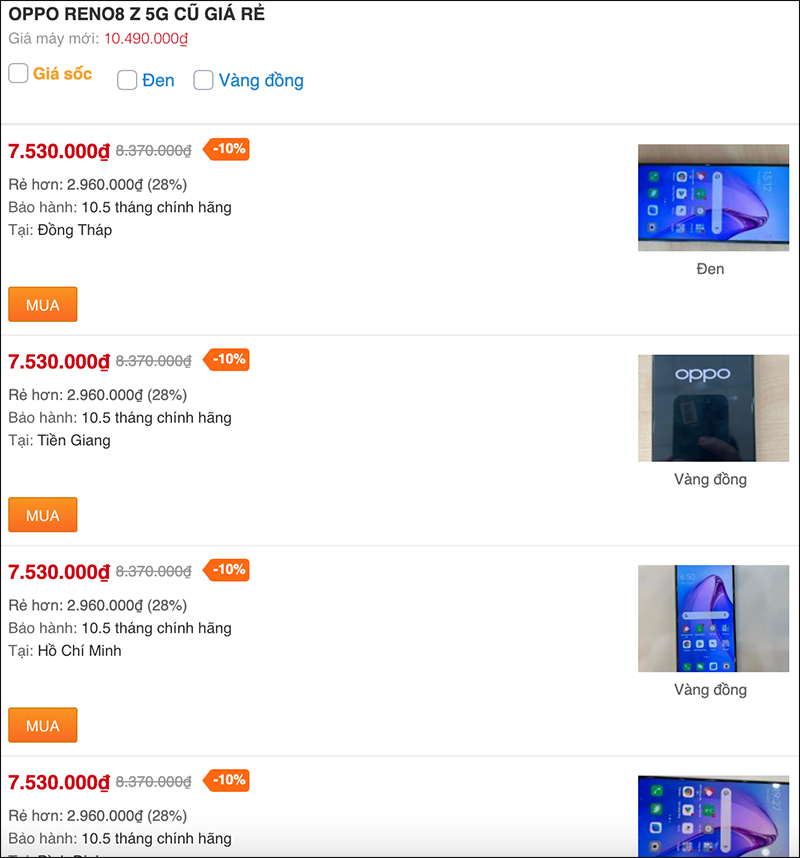Click the Hồ Chí Minh listing's phone thumbnail
The height and width of the screenshot is (858, 800).
click(712, 618)
